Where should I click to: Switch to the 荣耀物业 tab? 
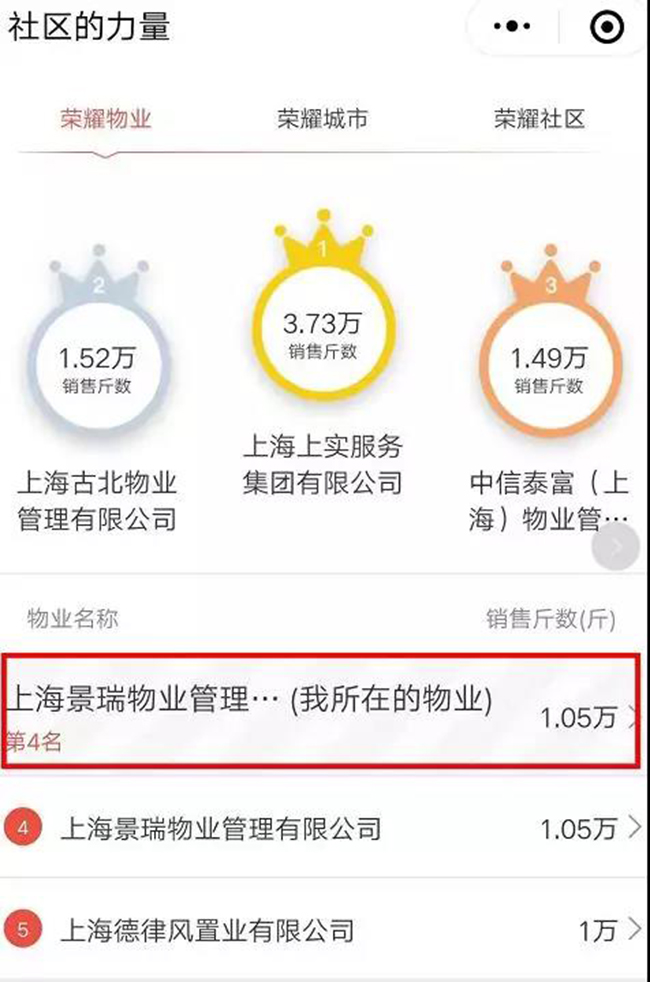(x=106, y=120)
